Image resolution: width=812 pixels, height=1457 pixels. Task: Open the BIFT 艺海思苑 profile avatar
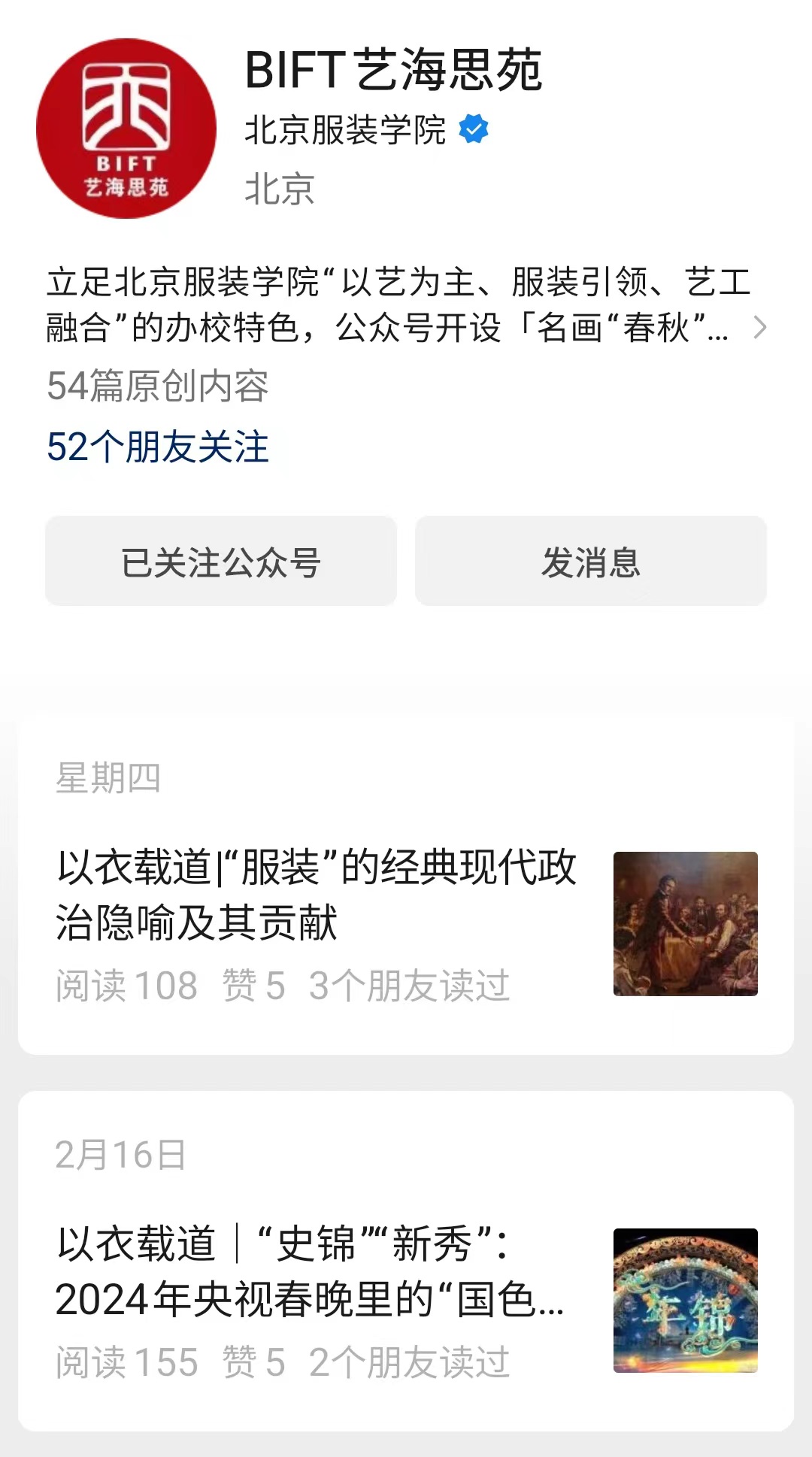[126, 129]
